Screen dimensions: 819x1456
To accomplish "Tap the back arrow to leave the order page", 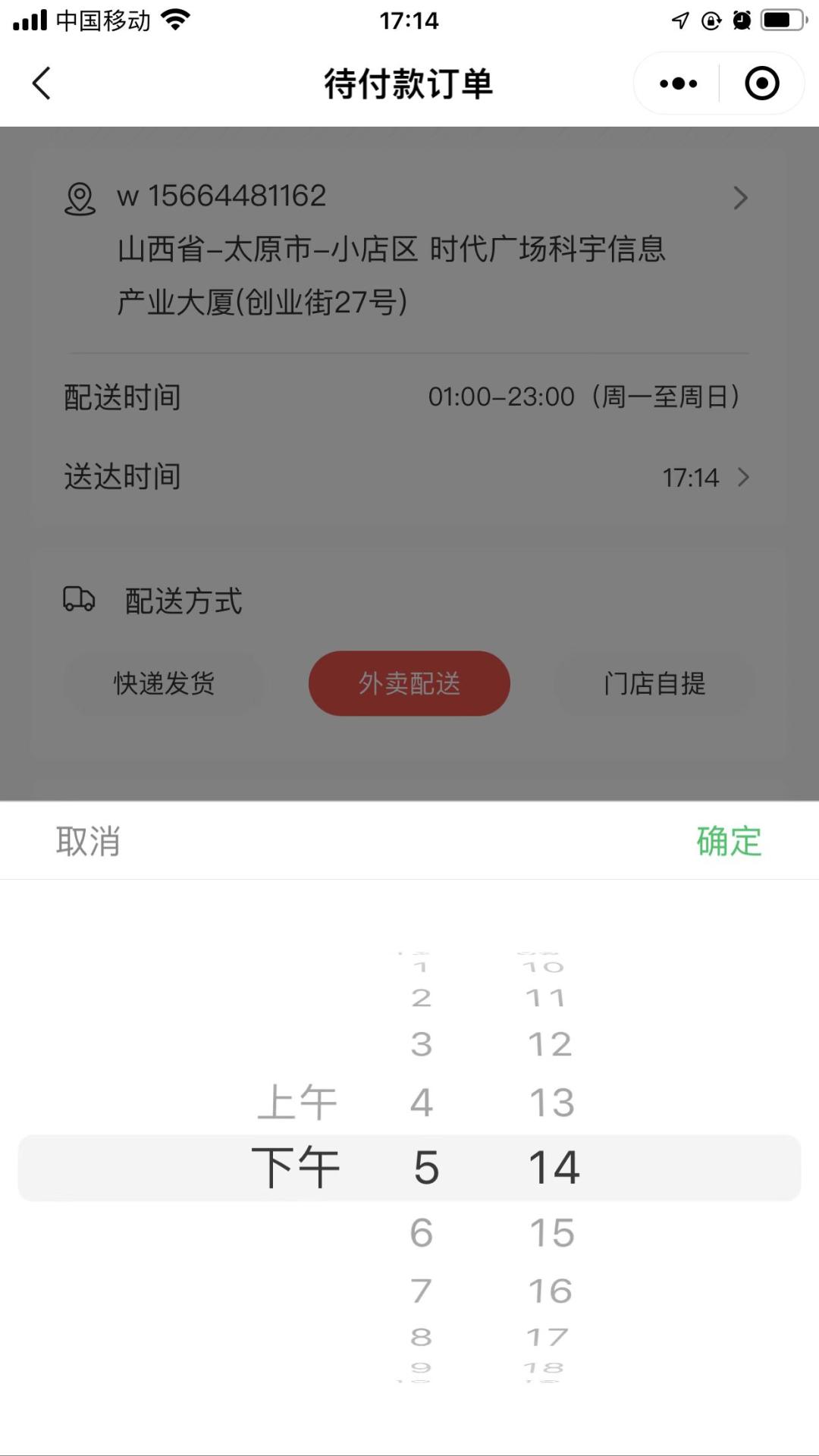I will [42, 83].
